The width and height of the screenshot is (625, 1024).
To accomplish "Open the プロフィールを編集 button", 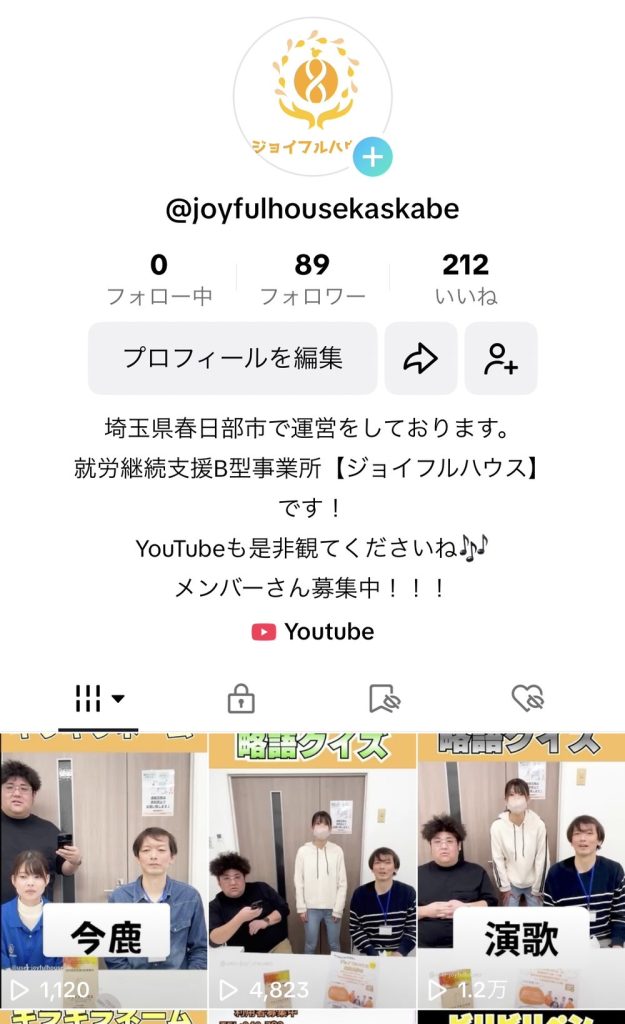I will click(x=233, y=358).
